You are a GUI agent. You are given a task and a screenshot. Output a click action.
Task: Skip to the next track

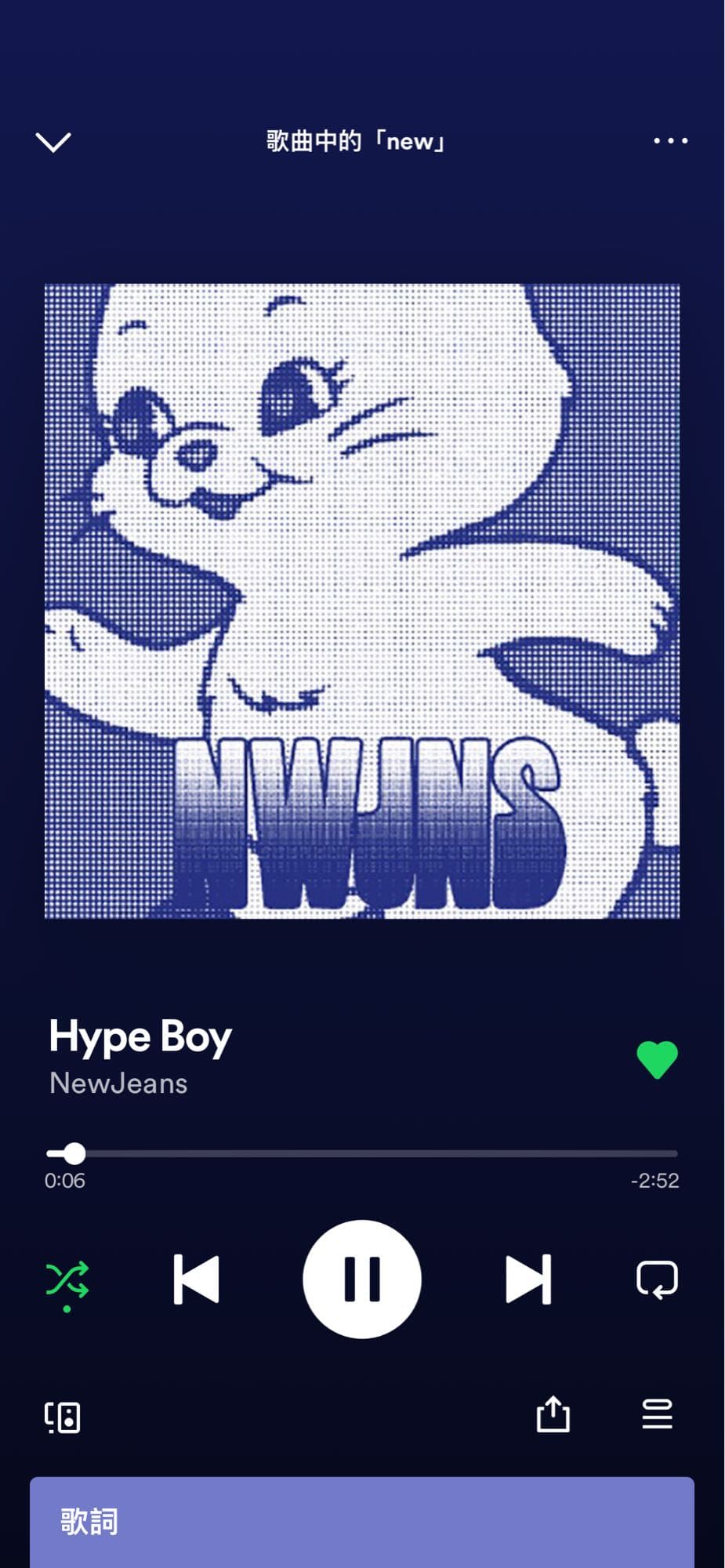pos(528,1279)
